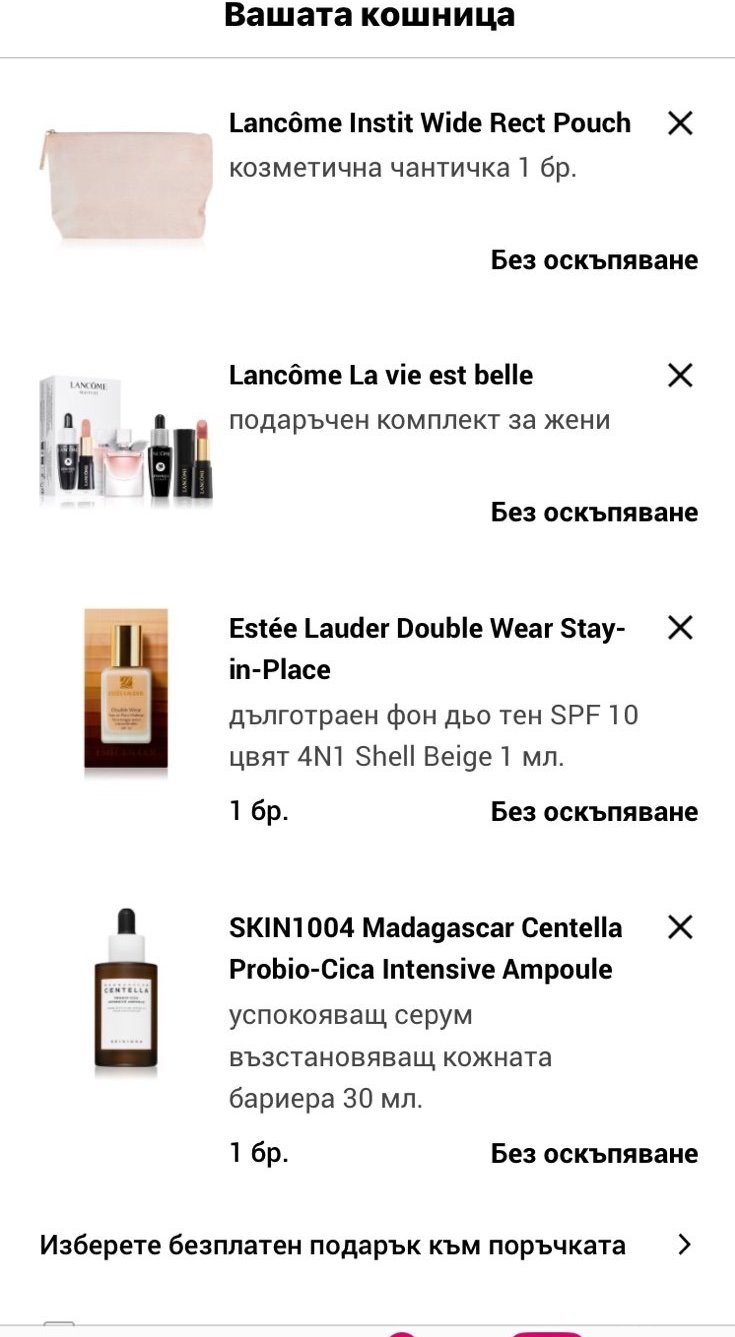Open Estée Lauder Double Wear Stay-in-Place product
Viewport: 735px width, 1337px height.
point(427,648)
